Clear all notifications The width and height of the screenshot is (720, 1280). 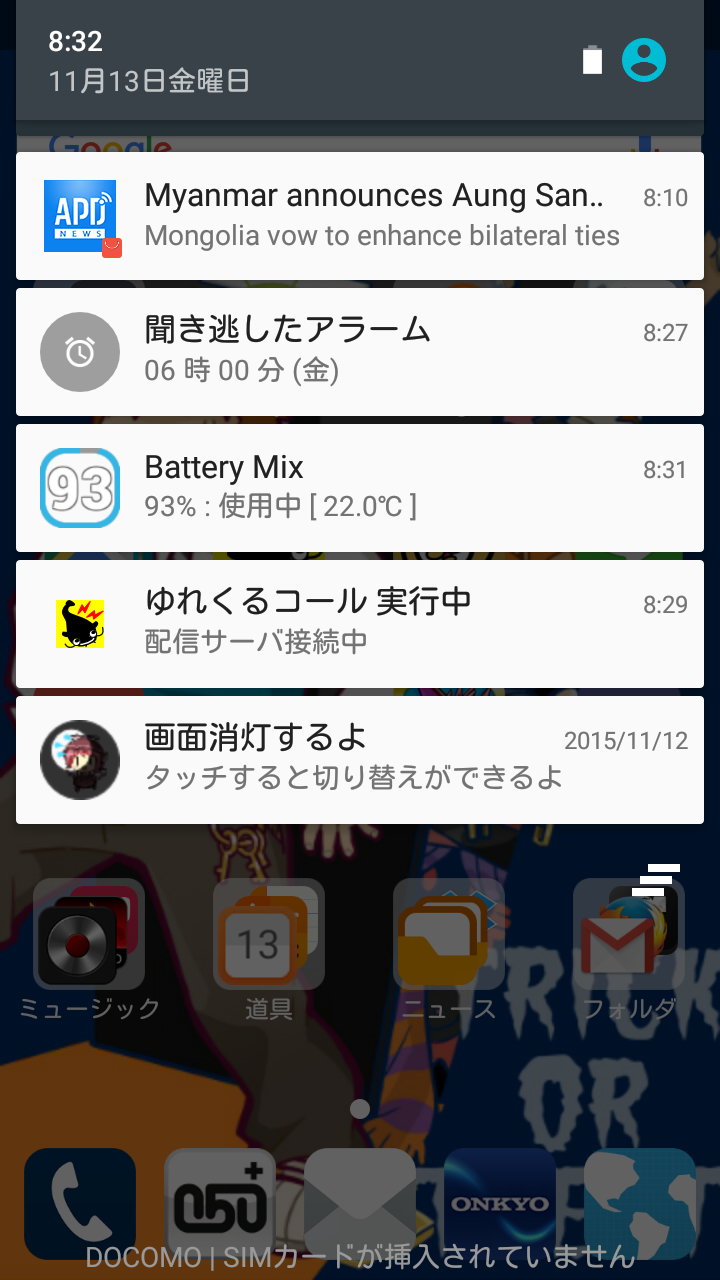[655, 879]
